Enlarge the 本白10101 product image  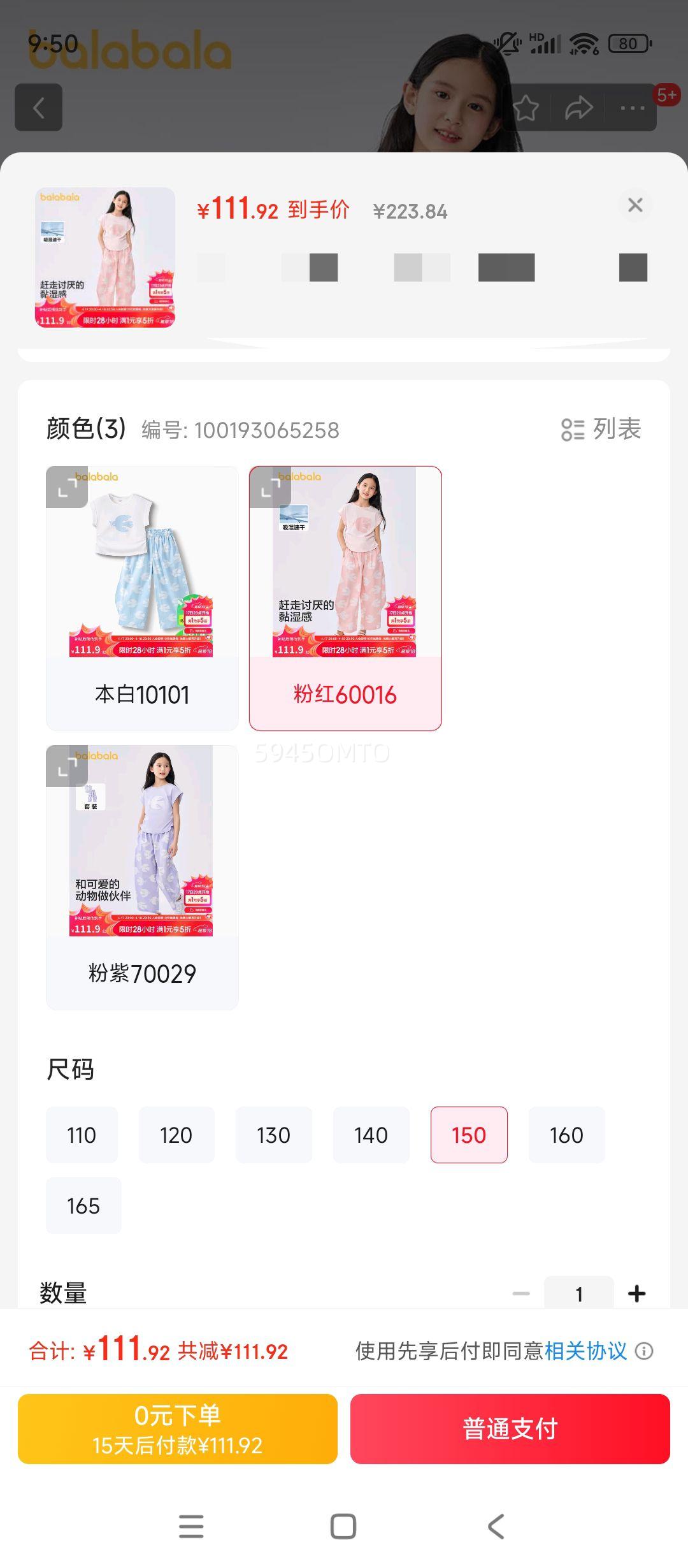[x=67, y=488]
